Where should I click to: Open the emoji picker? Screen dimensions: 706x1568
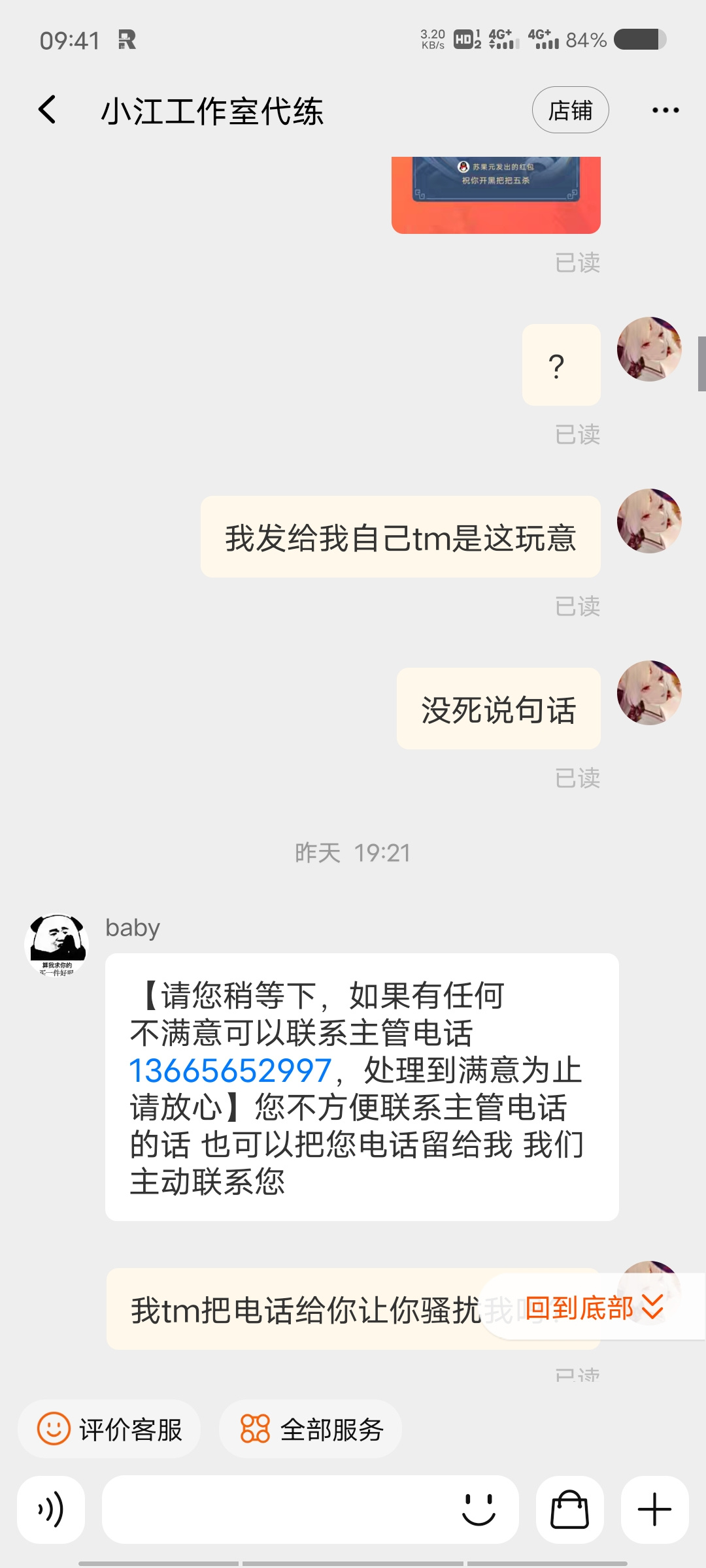[x=479, y=1509]
